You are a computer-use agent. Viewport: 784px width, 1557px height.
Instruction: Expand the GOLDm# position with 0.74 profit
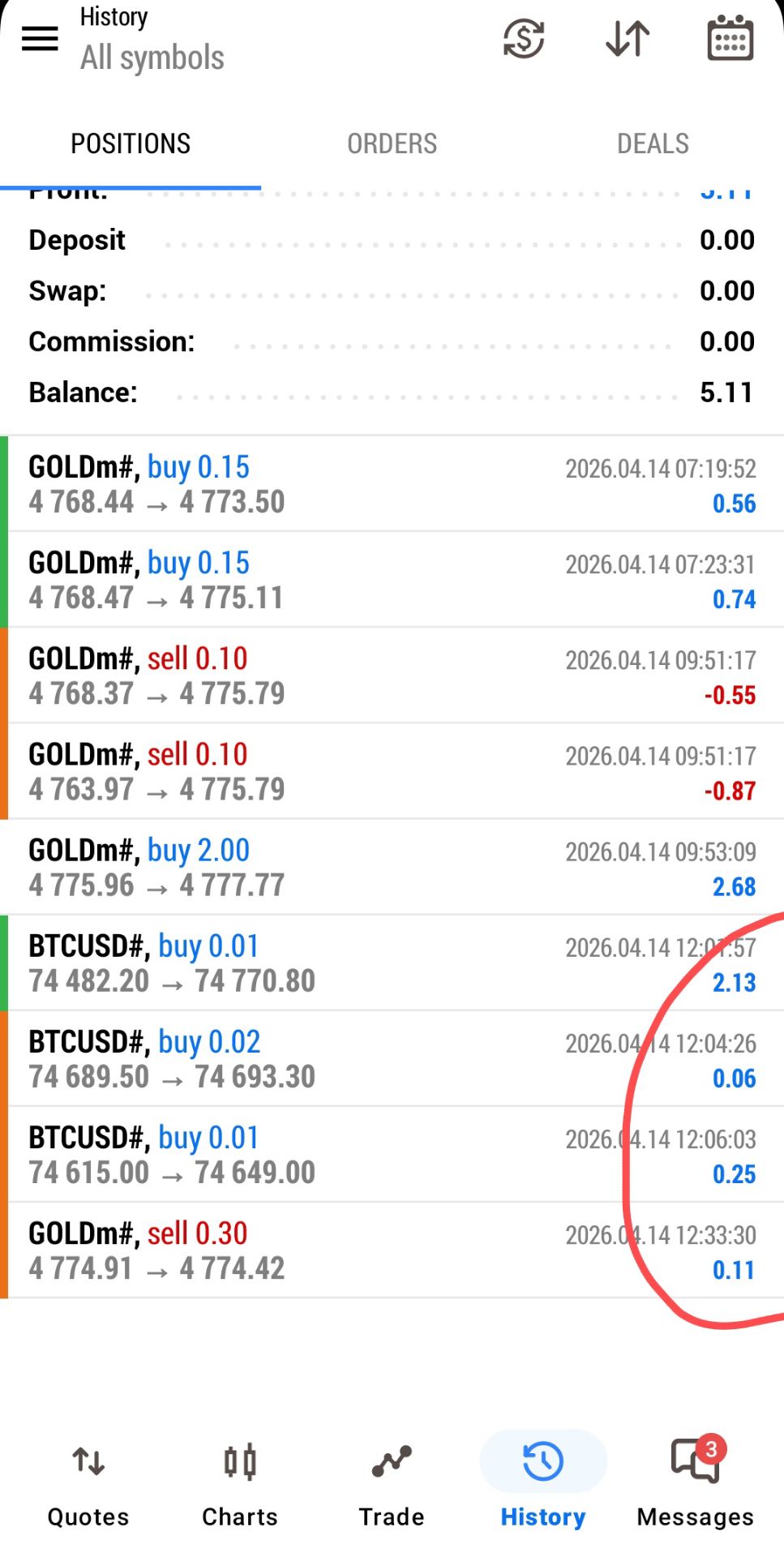coord(392,580)
